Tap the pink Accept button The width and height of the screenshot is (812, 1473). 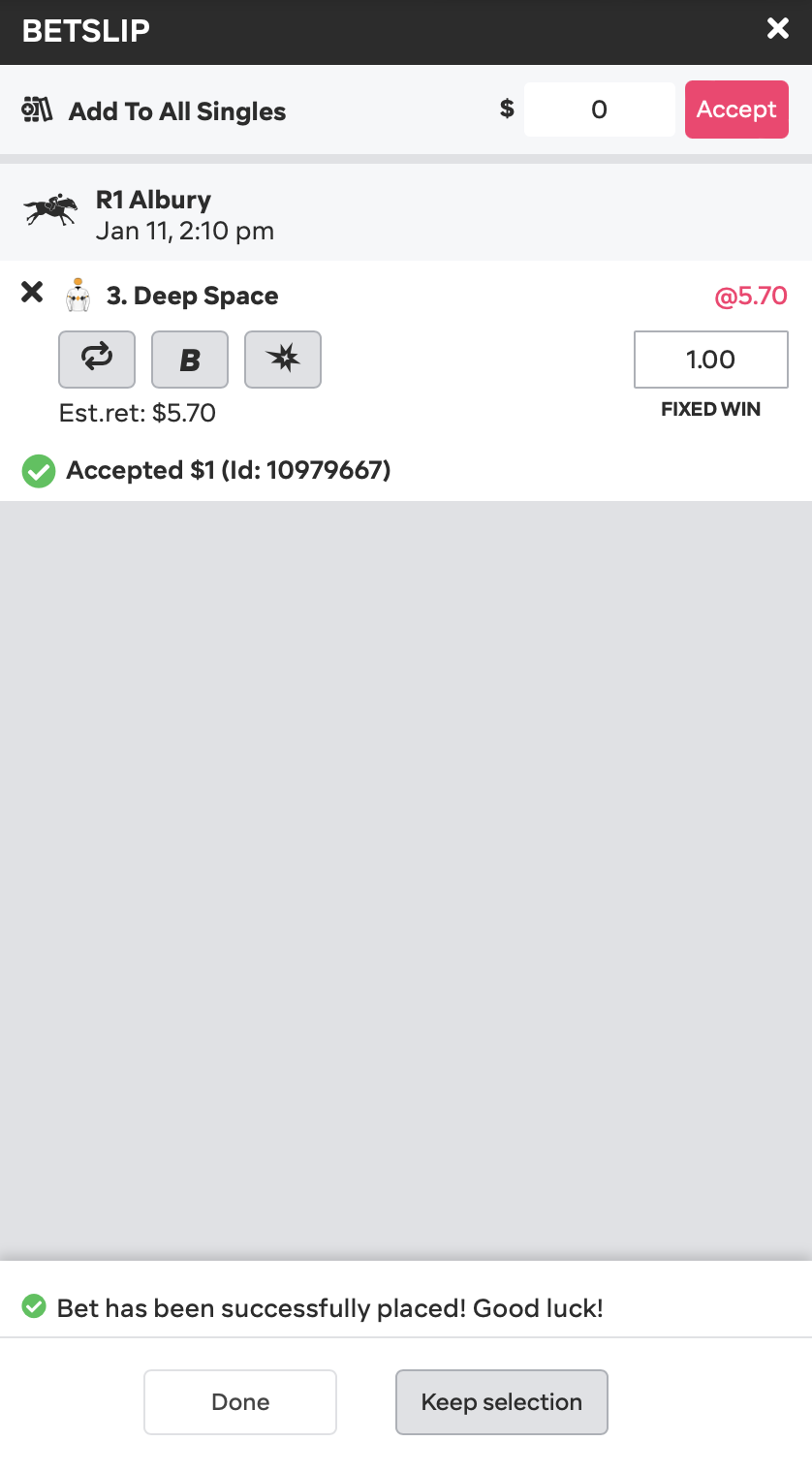736,110
